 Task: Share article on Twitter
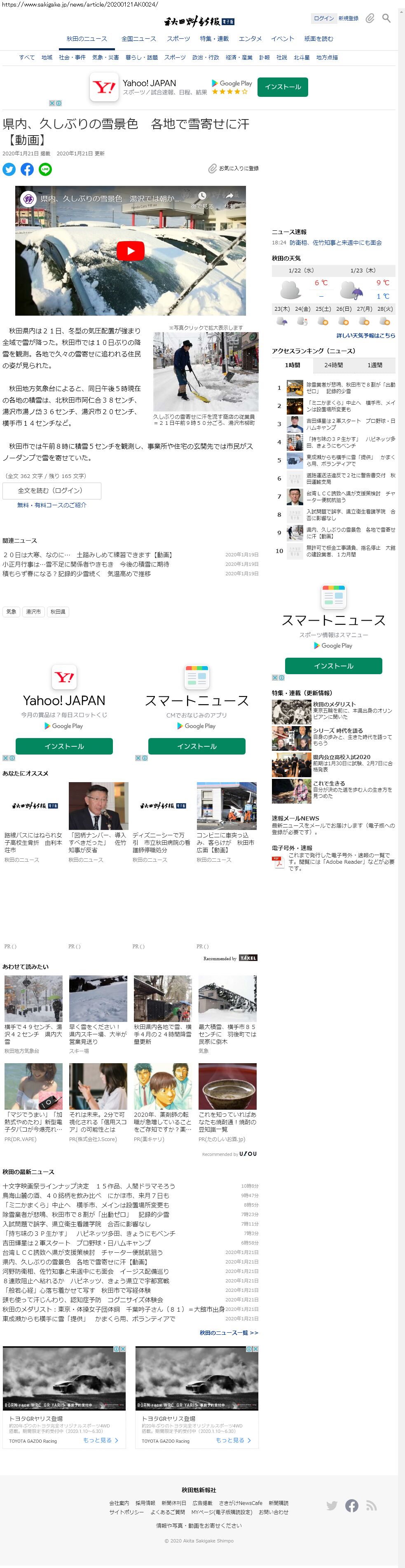tap(9, 169)
